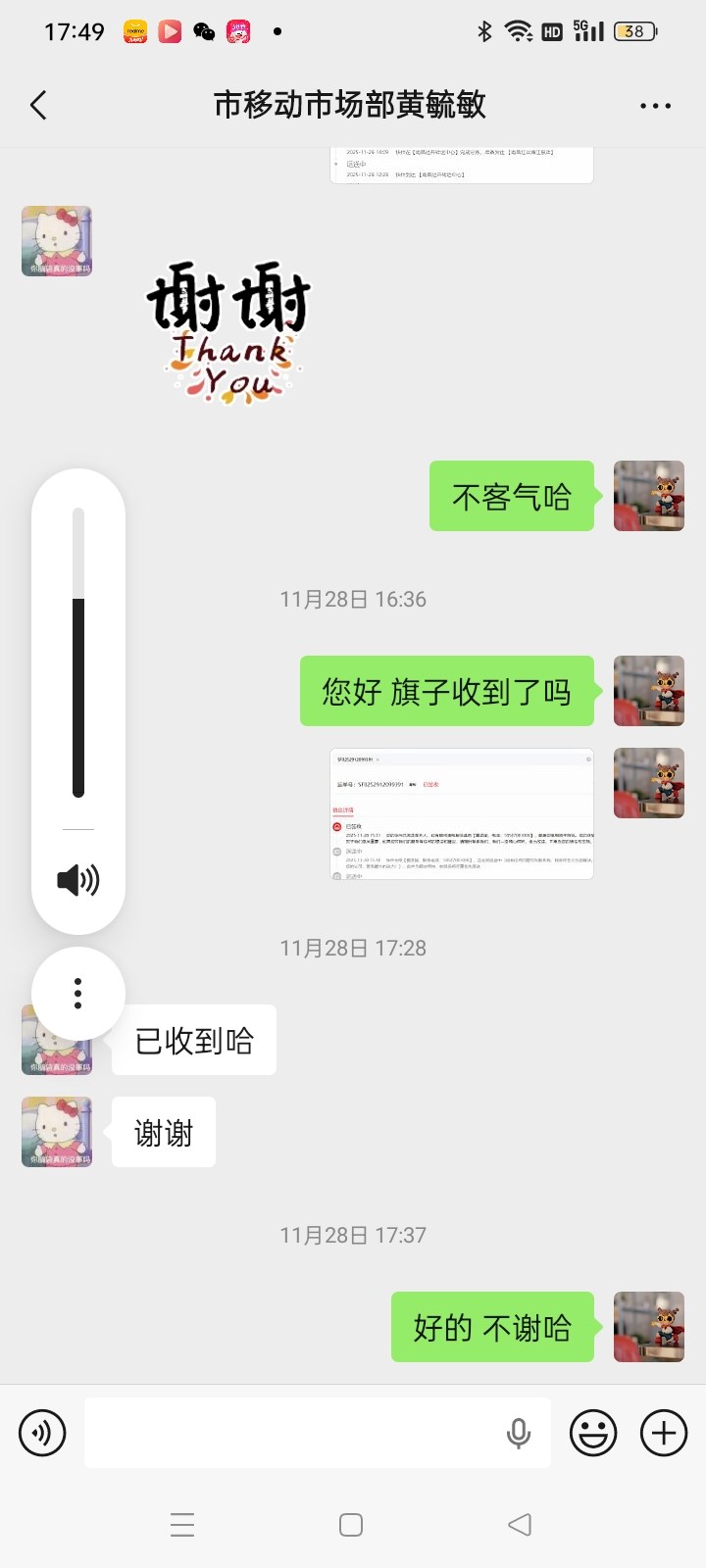Switch to voice message input

tap(42, 1433)
